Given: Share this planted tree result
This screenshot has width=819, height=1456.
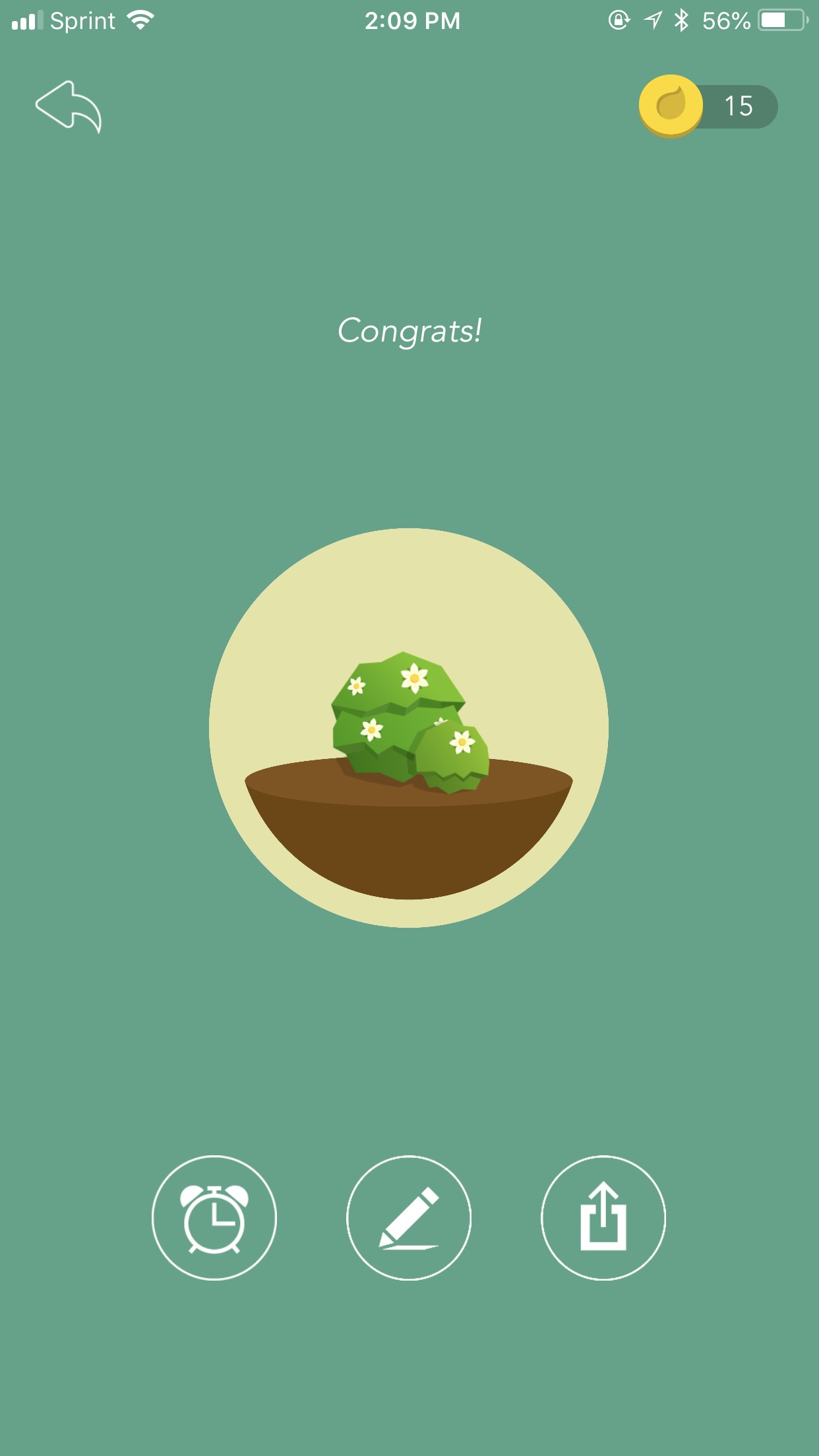Looking at the screenshot, I should point(603,1218).
